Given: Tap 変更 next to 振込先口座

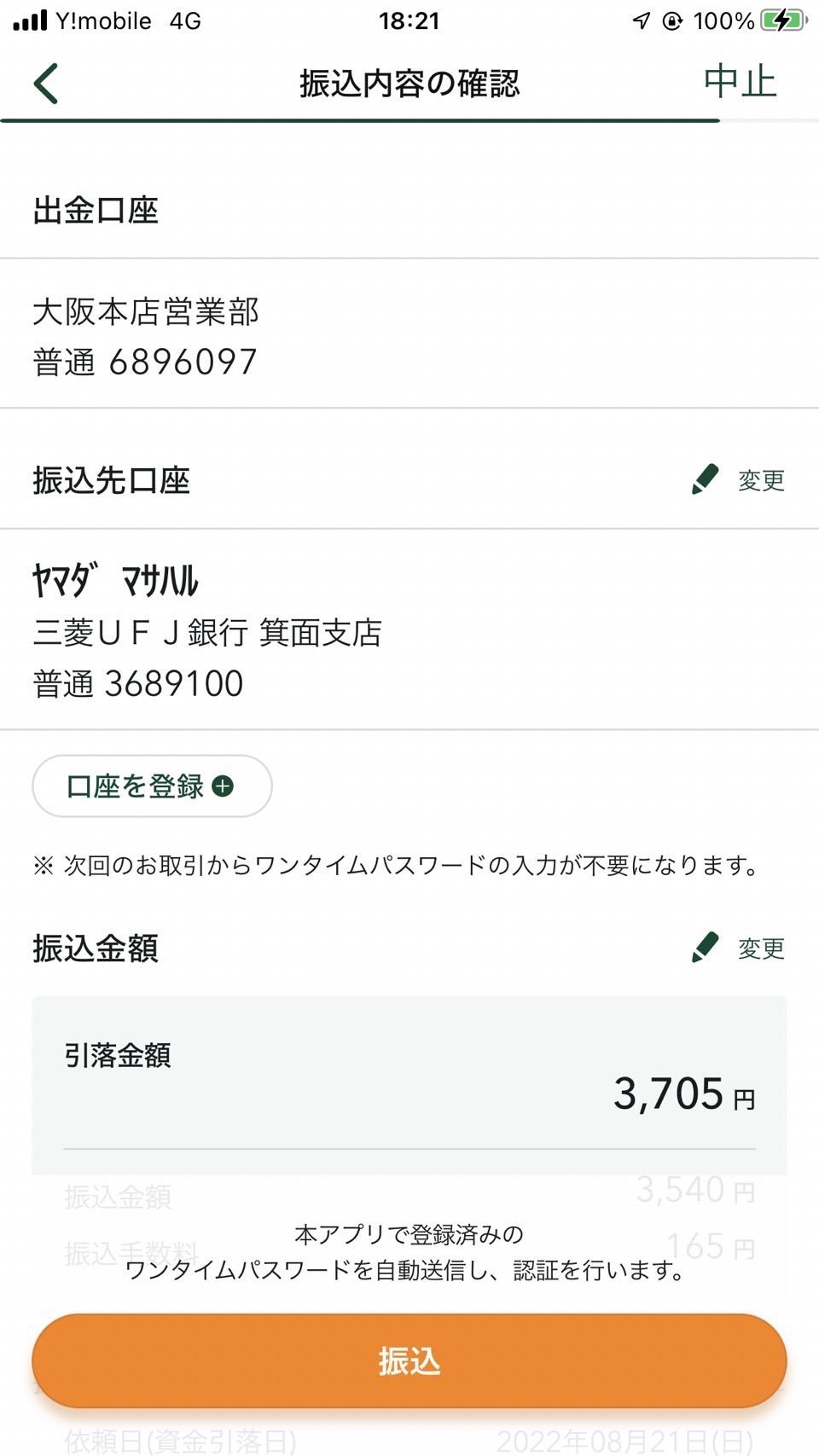Looking at the screenshot, I should [x=738, y=479].
